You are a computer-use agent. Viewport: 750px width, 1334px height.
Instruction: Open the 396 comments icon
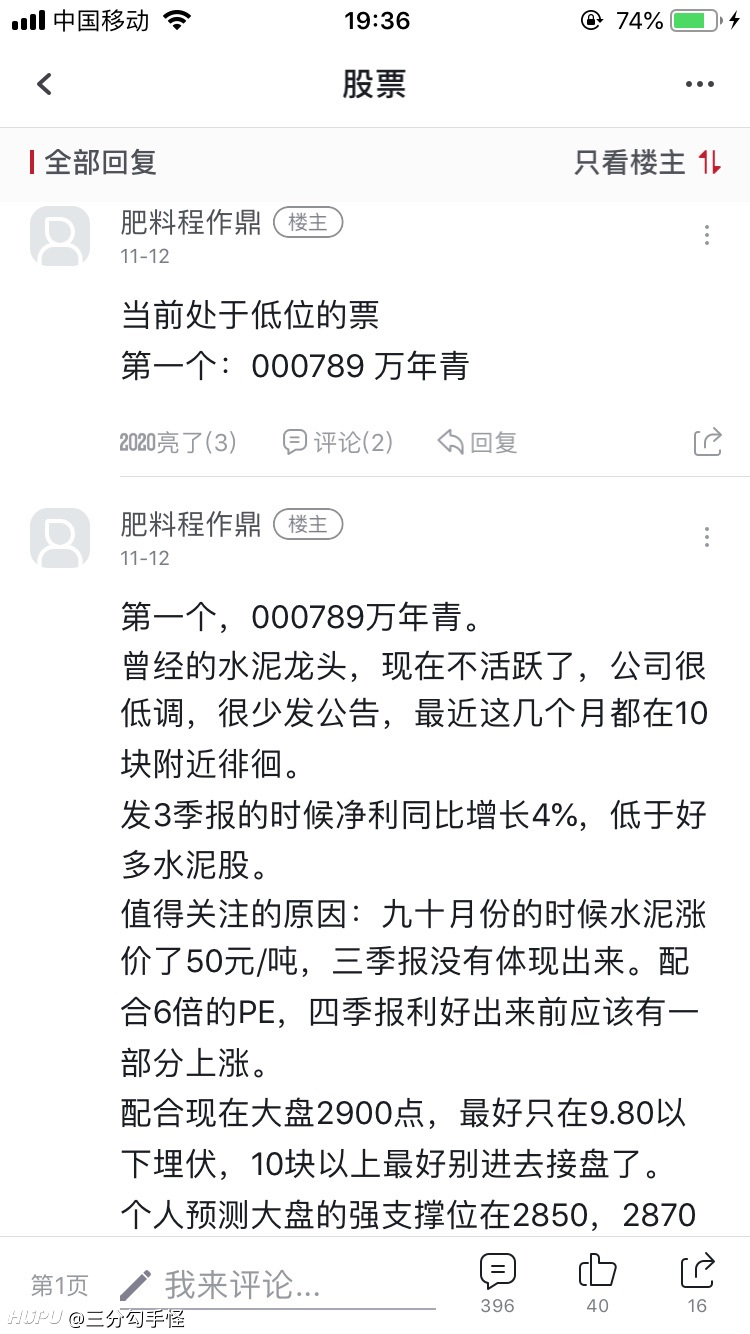click(x=497, y=1283)
